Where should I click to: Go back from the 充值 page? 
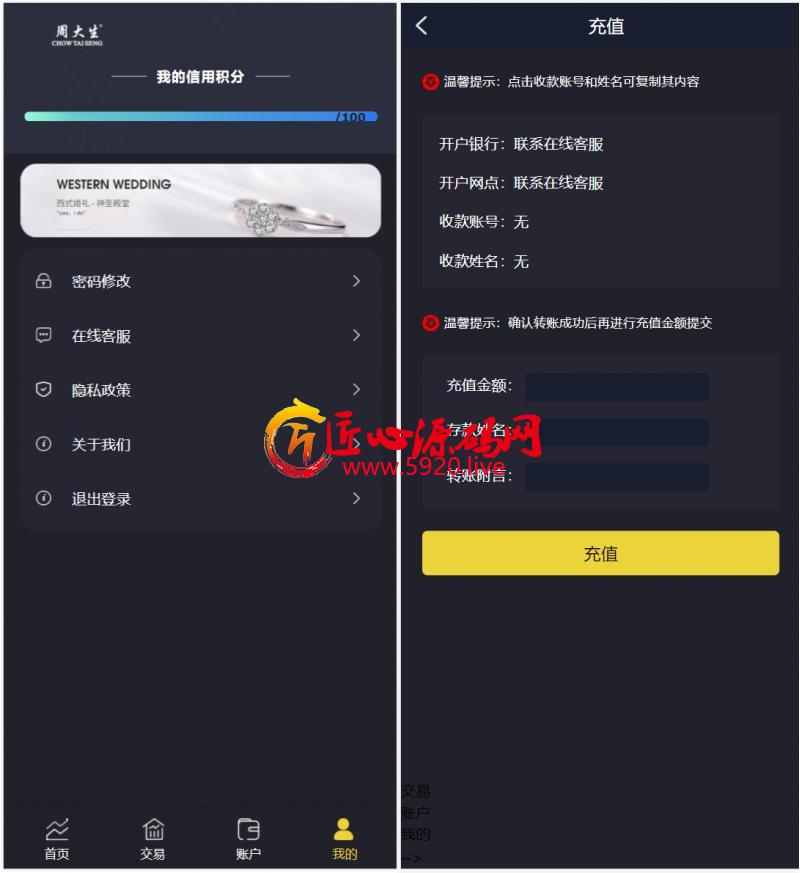(421, 26)
